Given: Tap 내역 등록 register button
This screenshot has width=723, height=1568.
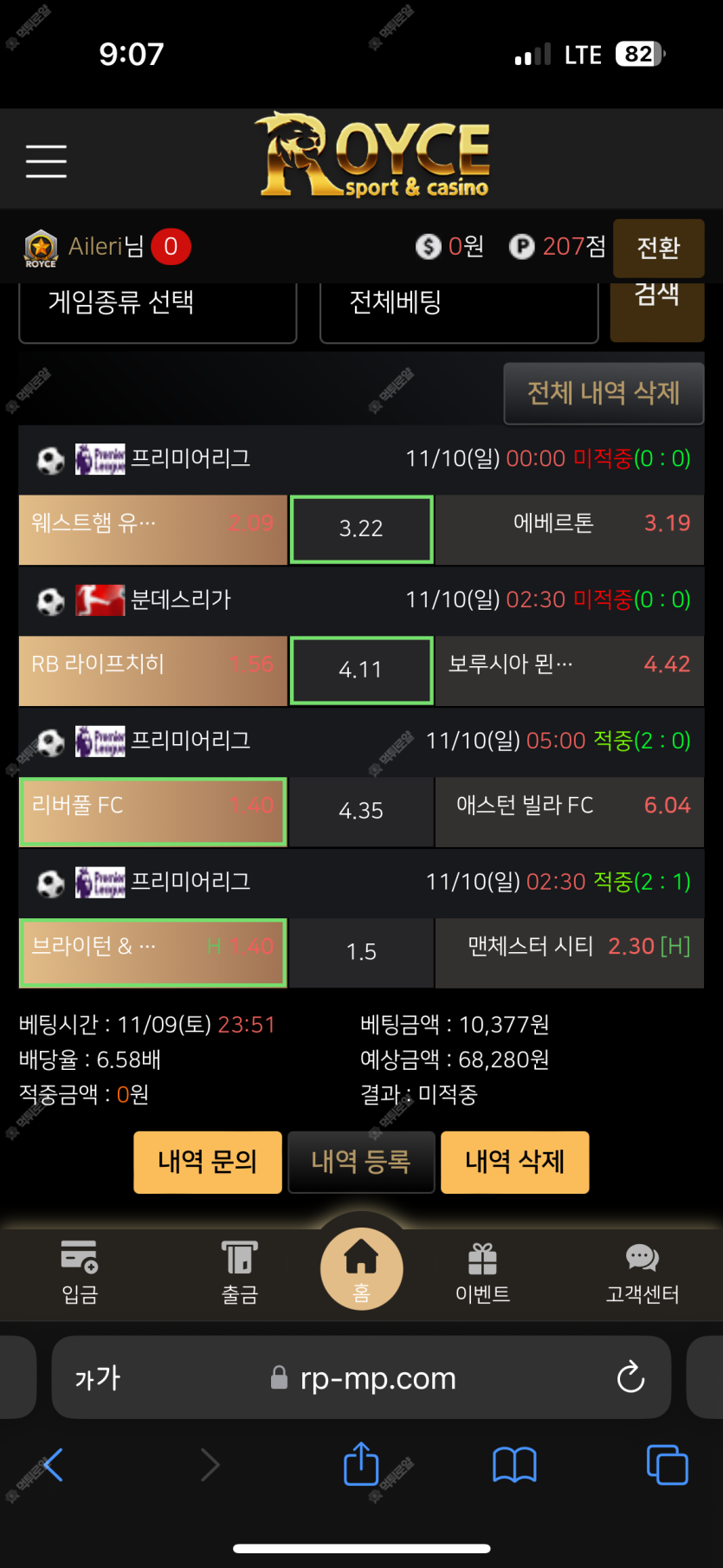Looking at the screenshot, I should (361, 1162).
